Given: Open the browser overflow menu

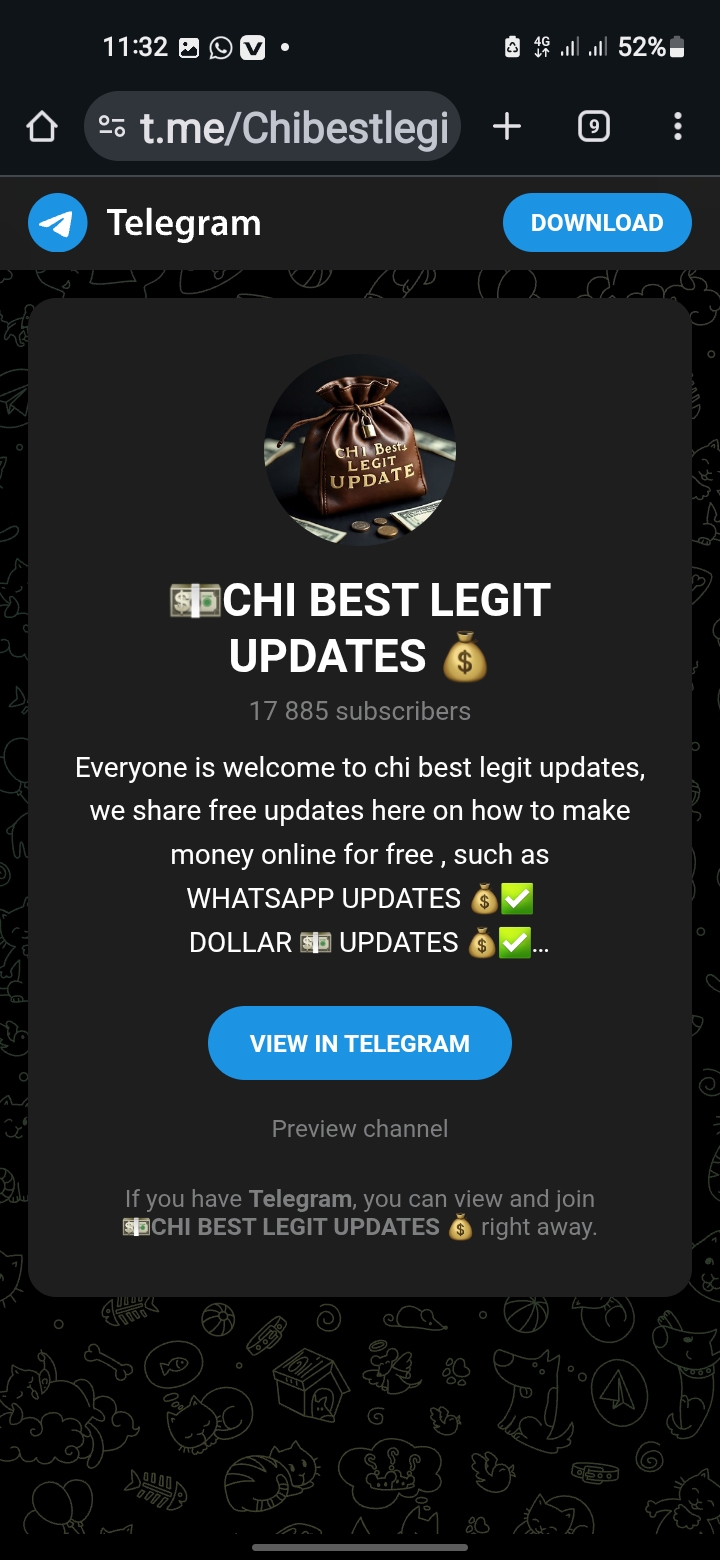Looking at the screenshot, I should click(678, 127).
